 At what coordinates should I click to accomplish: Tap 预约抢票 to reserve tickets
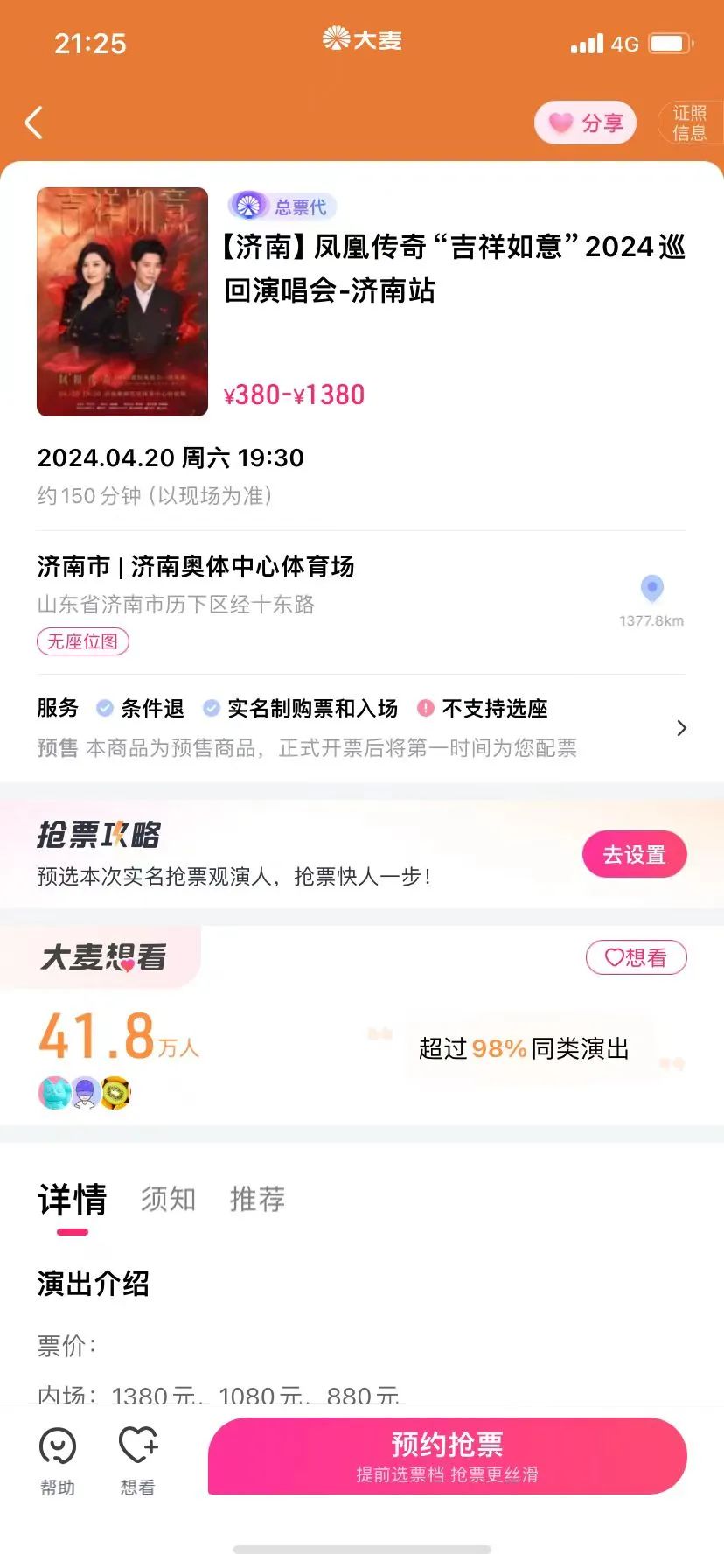pos(448,1456)
